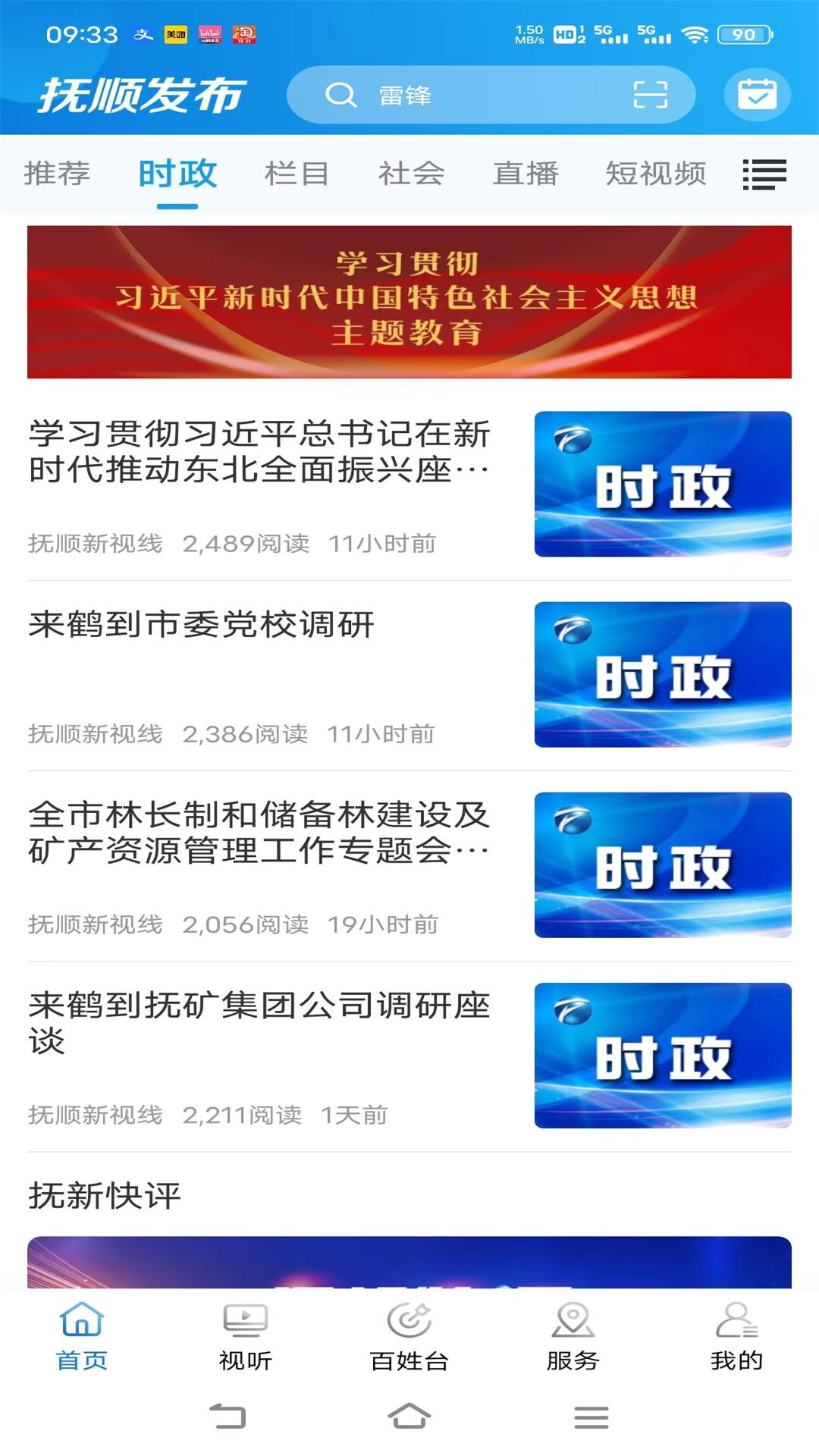Open 我的 profile section
819x1456 pixels.
click(736, 1331)
